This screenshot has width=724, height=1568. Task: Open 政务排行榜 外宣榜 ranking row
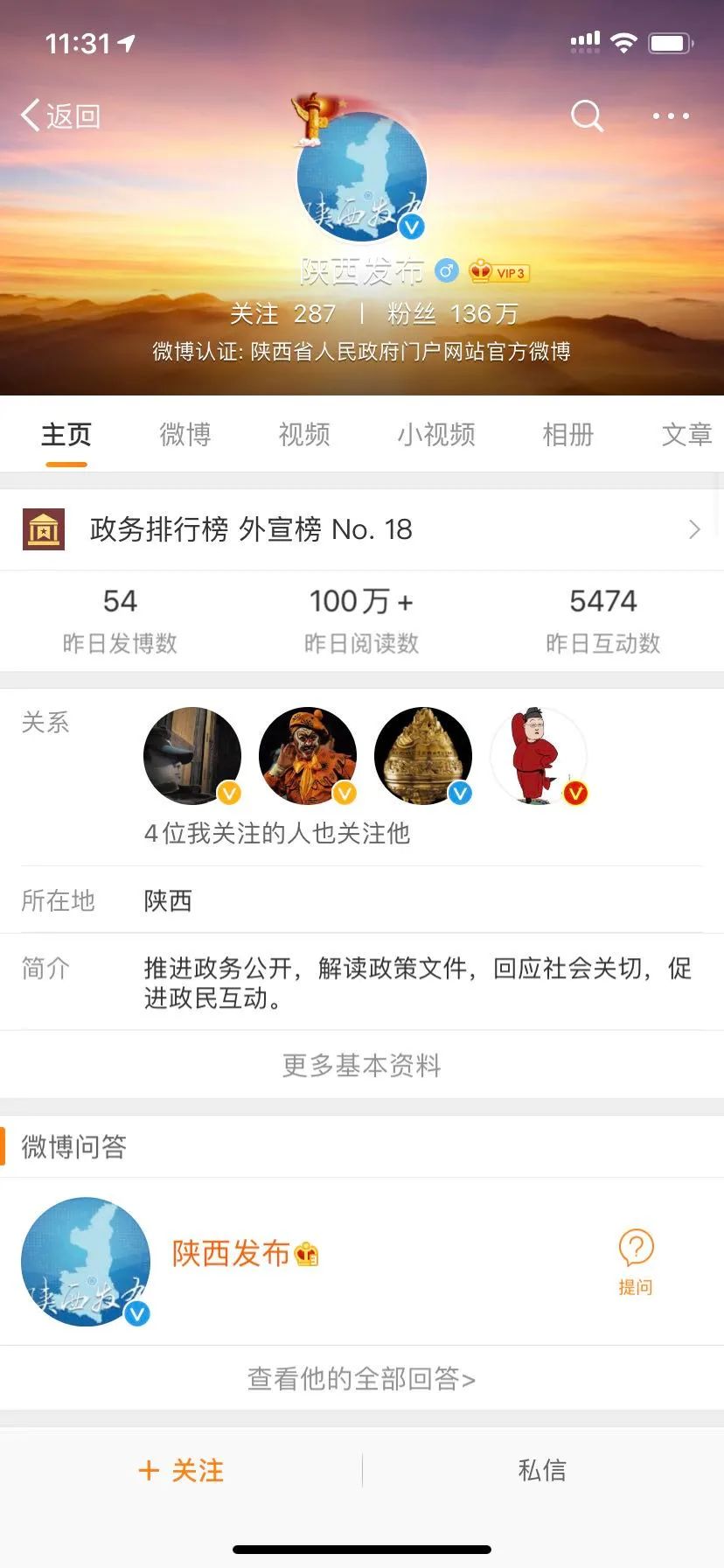[362, 529]
